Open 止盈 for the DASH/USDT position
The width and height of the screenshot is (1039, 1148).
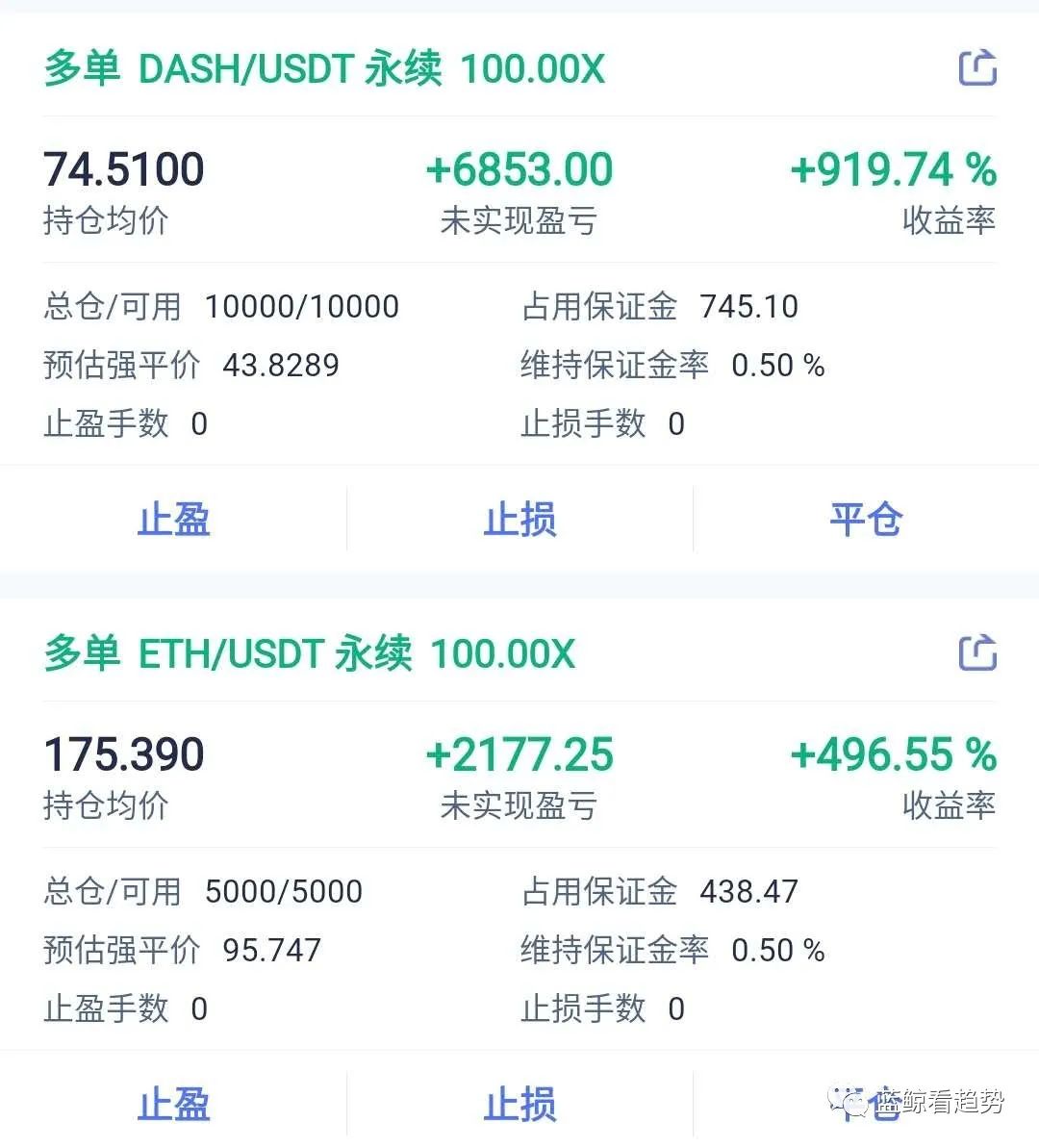173,519
